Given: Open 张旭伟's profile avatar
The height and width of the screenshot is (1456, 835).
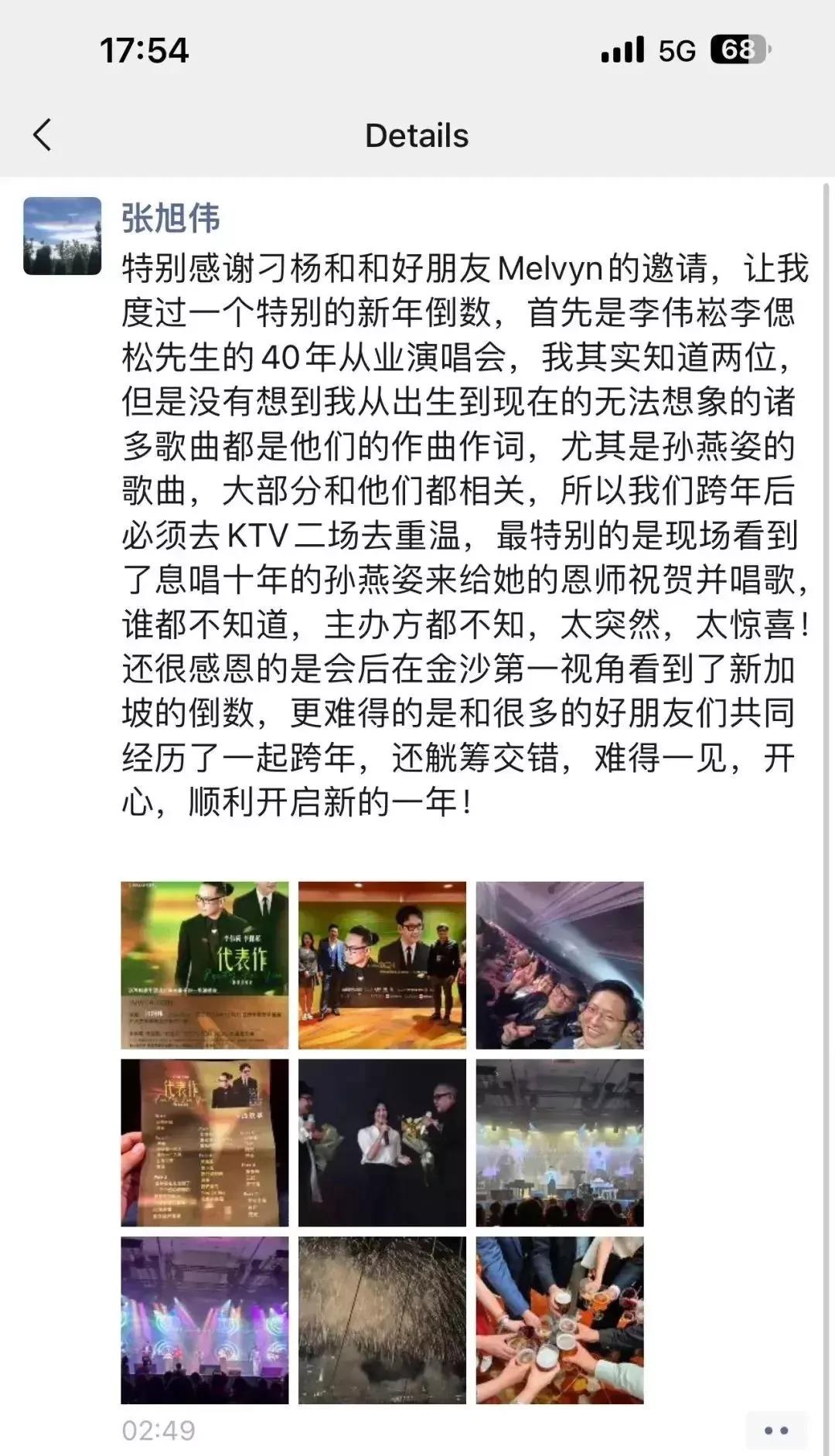Looking at the screenshot, I should [63, 236].
